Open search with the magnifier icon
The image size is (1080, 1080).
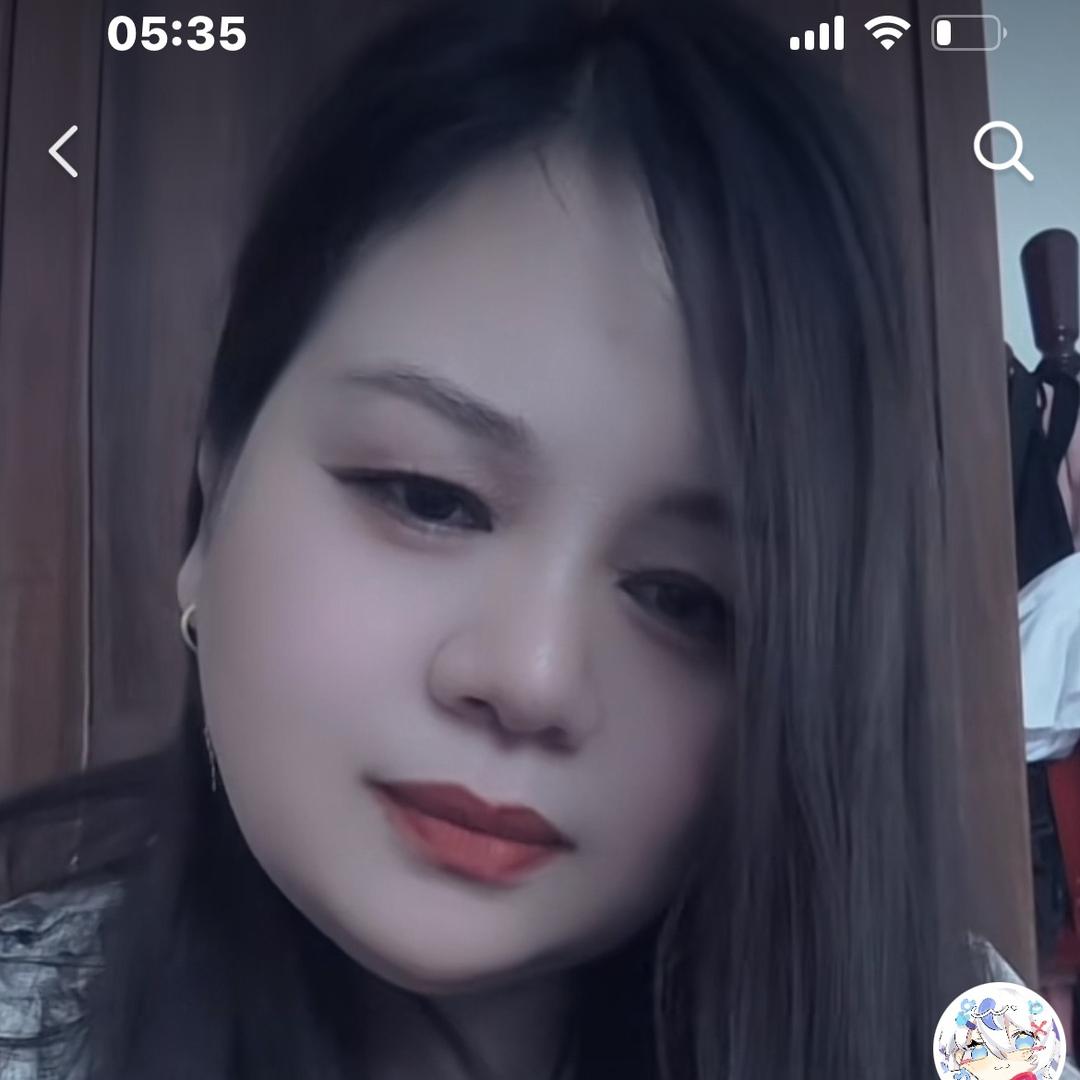coord(1003,150)
